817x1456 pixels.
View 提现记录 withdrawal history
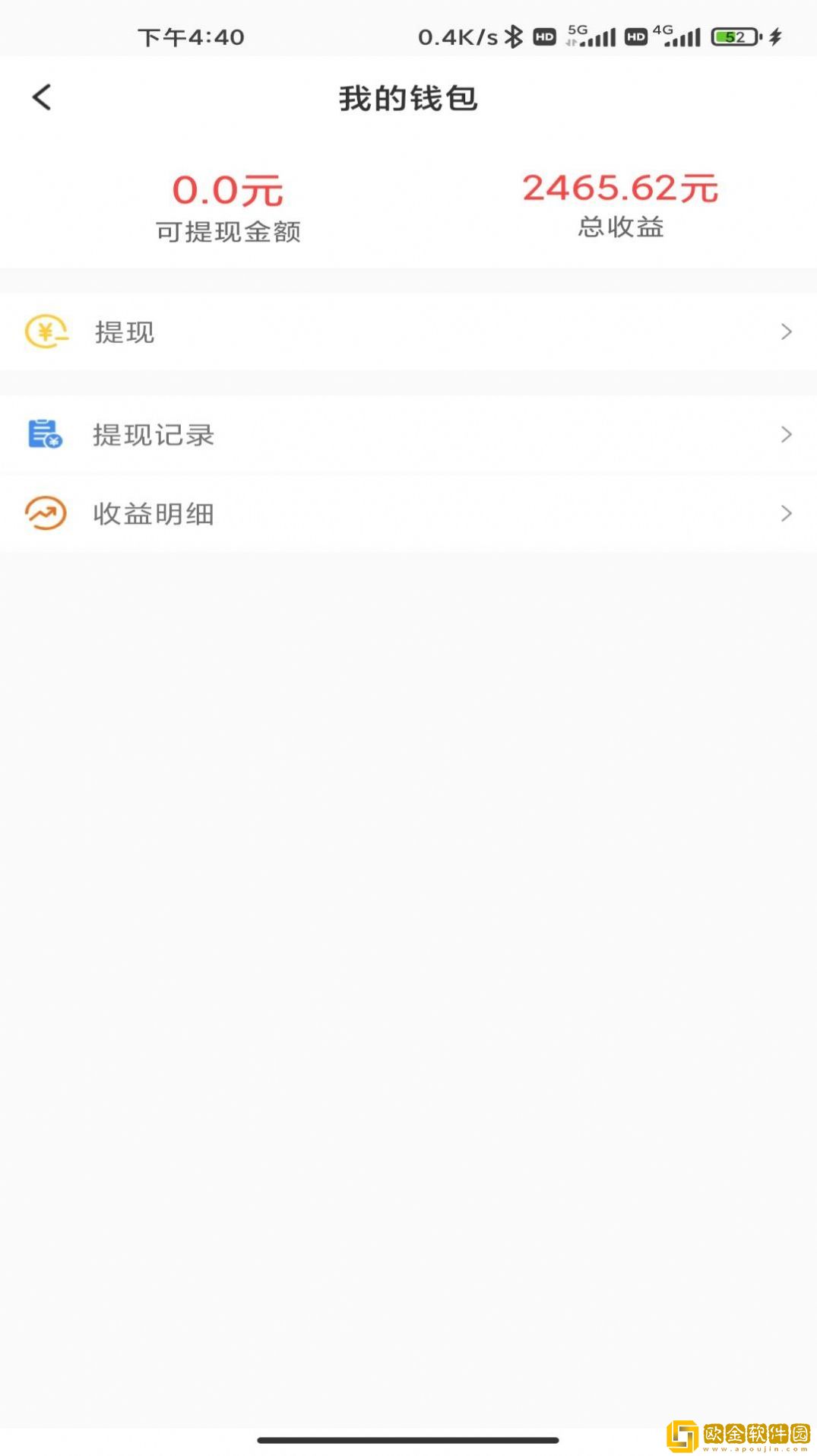click(408, 435)
